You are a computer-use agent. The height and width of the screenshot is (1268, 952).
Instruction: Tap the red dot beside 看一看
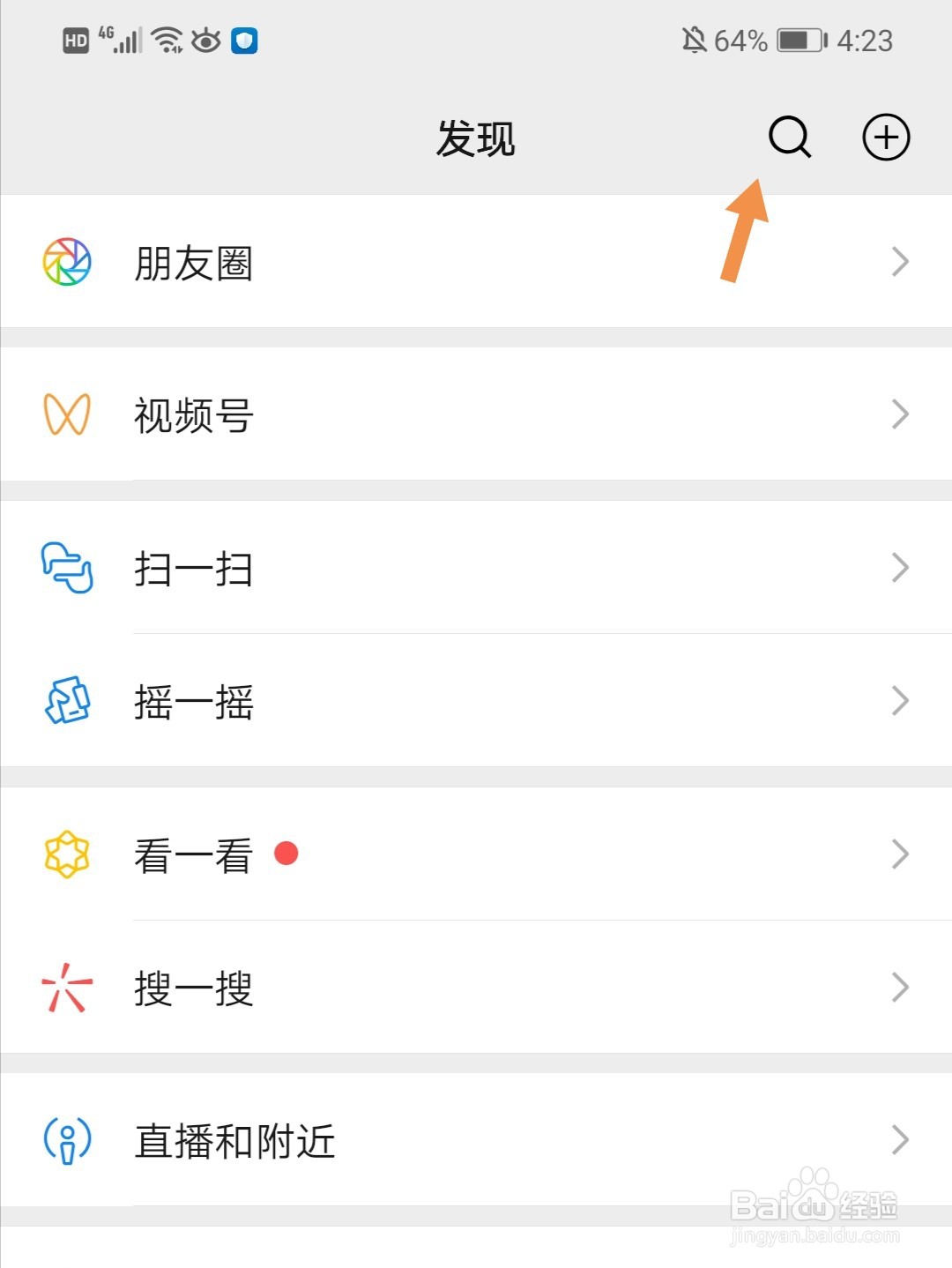pos(287,854)
